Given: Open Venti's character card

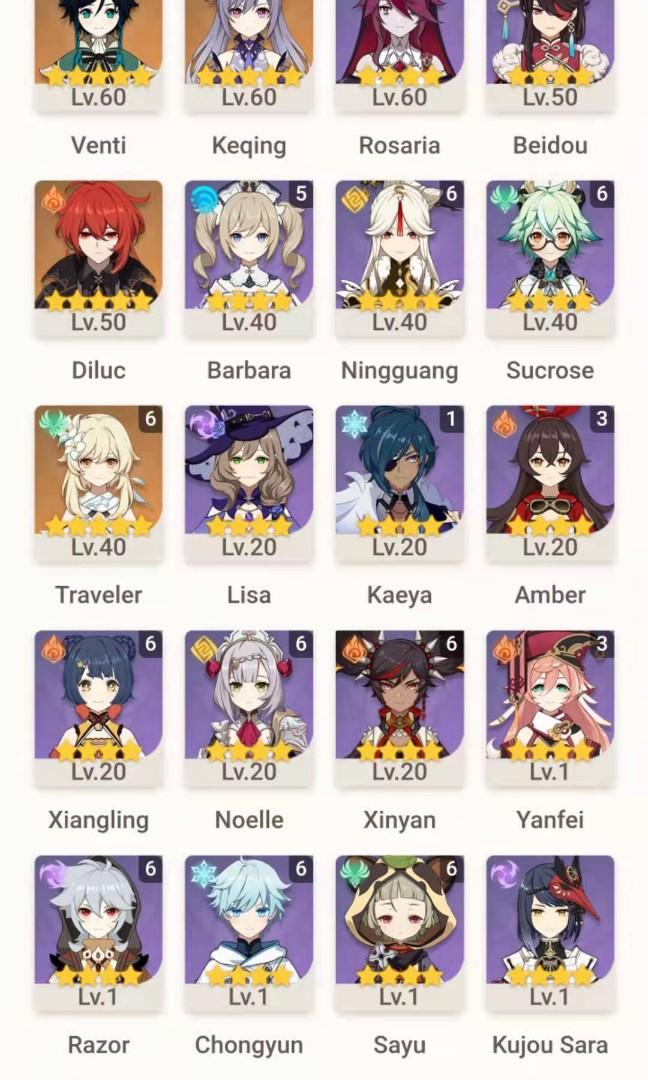Looking at the screenshot, I should tap(98, 50).
